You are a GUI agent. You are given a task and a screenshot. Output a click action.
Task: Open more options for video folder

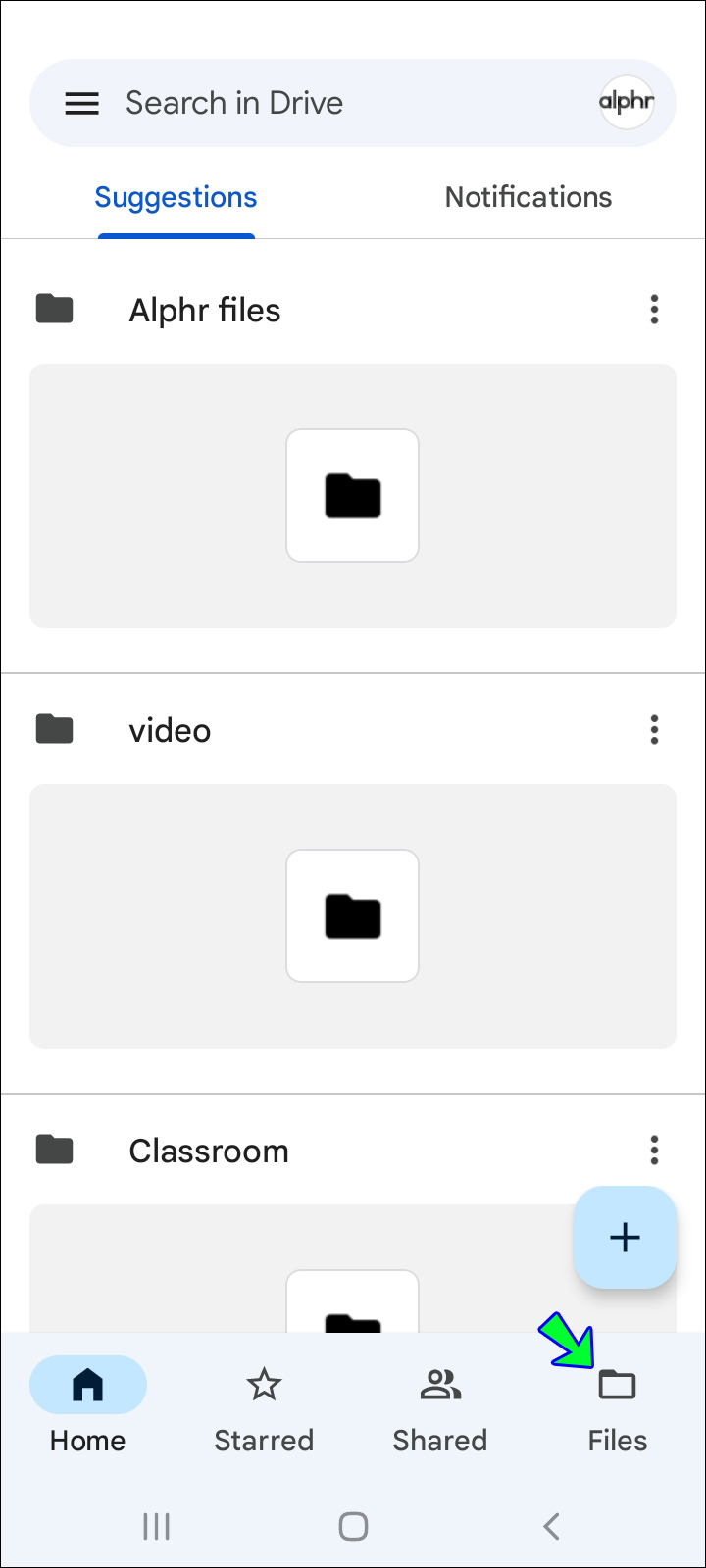pyautogui.click(x=654, y=730)
